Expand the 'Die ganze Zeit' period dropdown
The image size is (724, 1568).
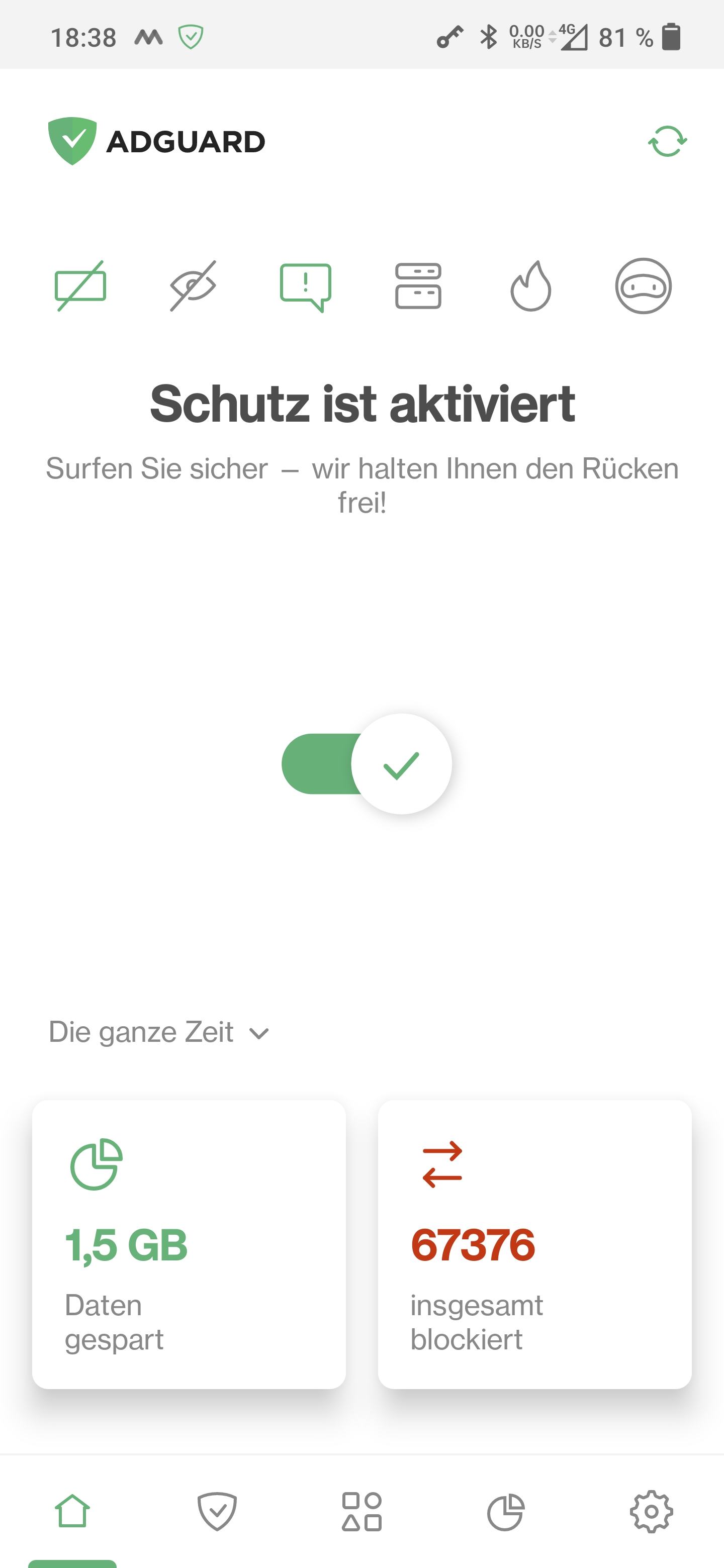pos(159,1032)
